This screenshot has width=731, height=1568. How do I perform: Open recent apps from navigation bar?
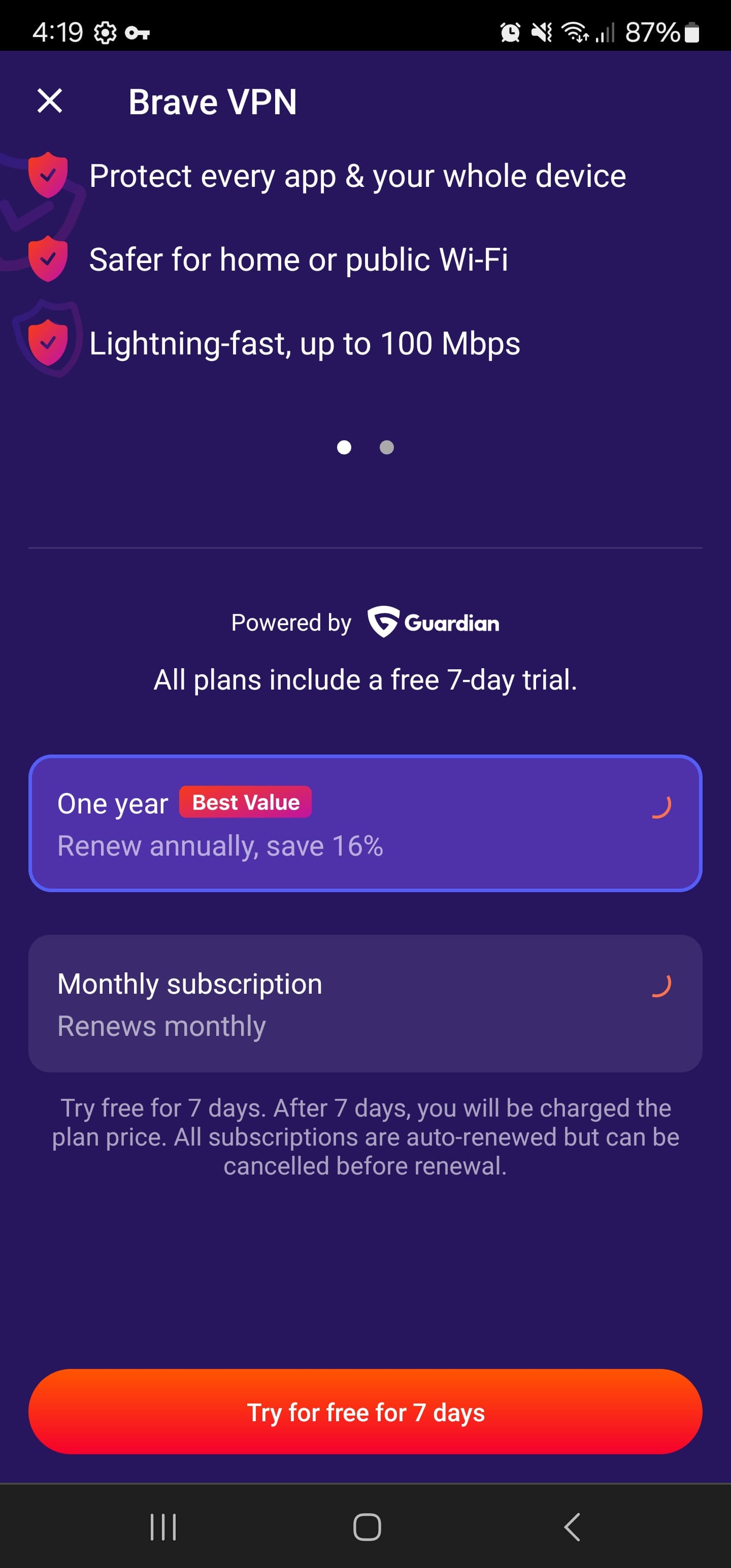(162, 1526)
